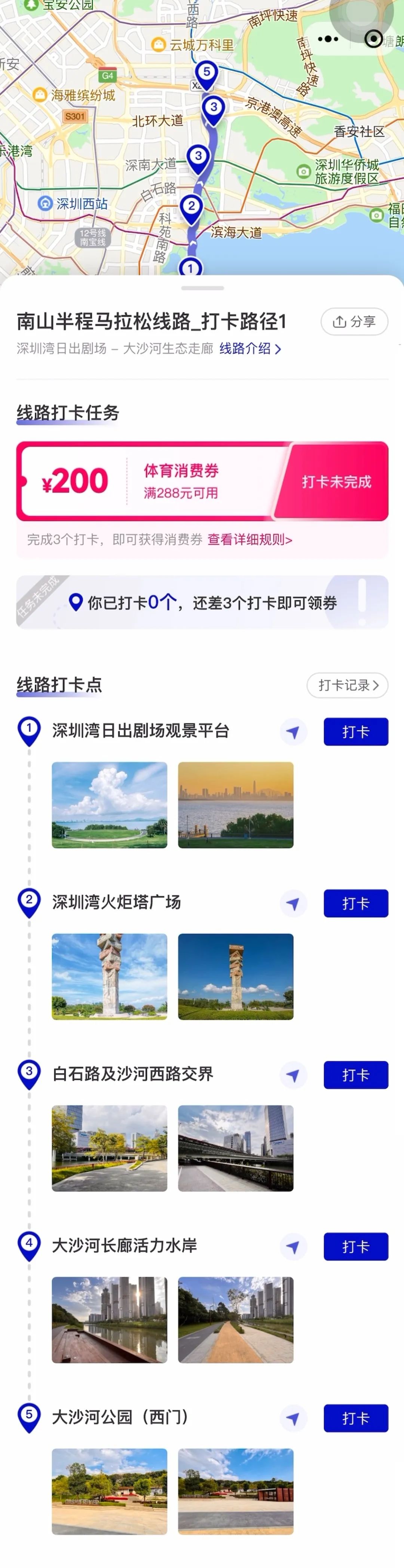Tap the 打卡未完成 coupon button
404x1568 pixels.
pos(336,482)
